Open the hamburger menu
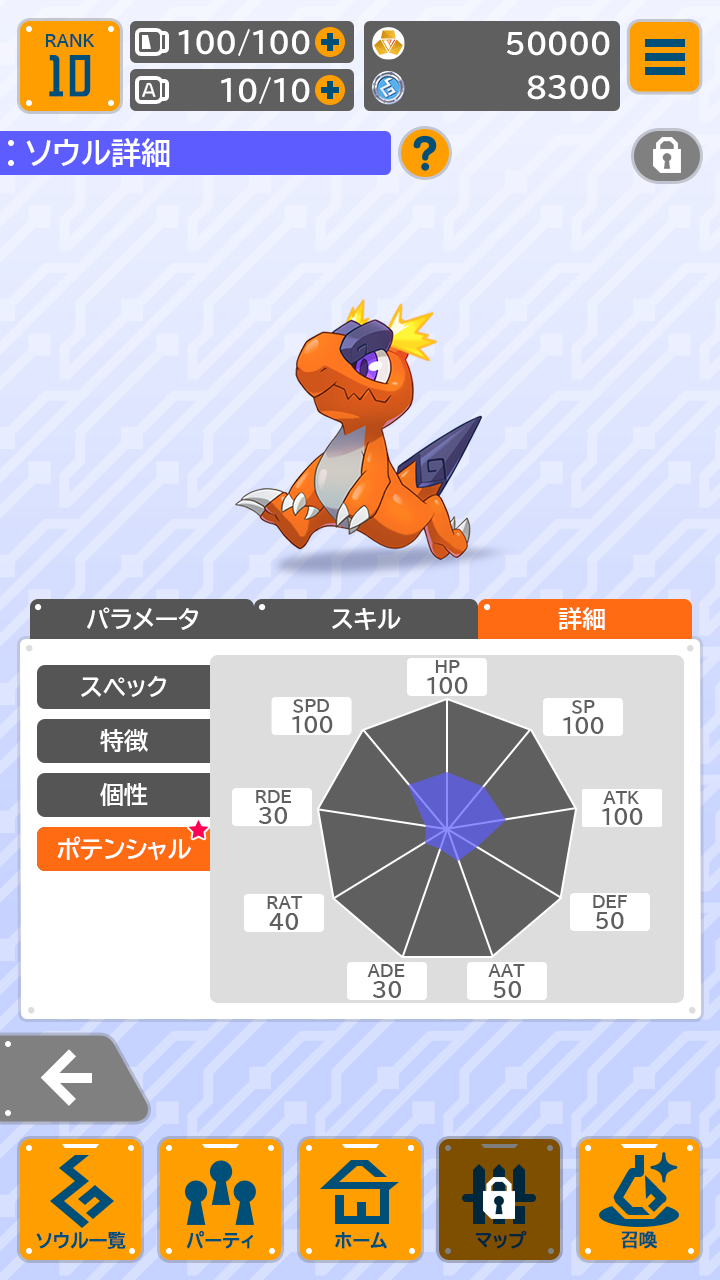Viewport: 720px width, 1280px height. tap(664, 57)
